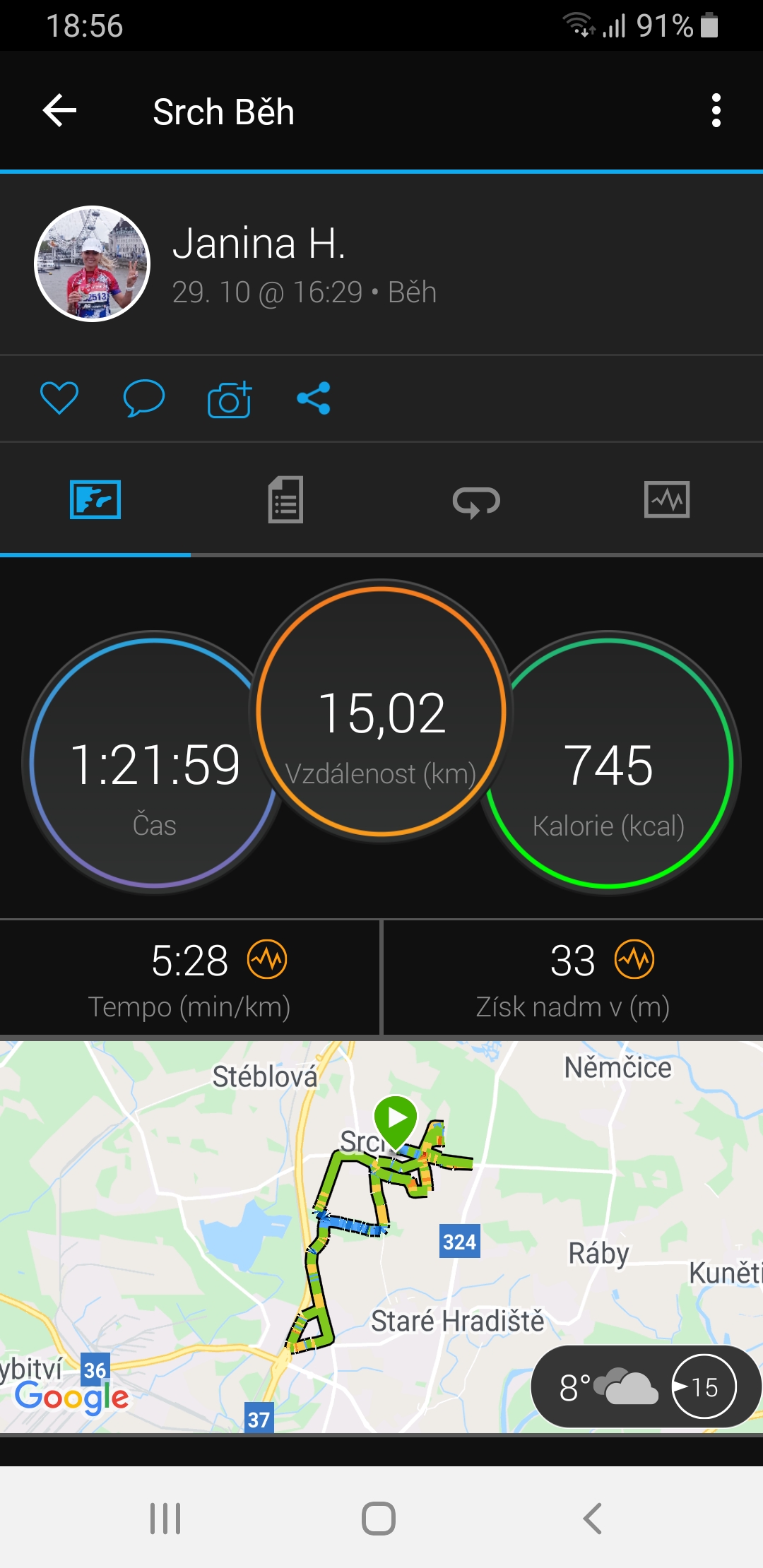
Task: Switch to the laps tab
Action: click(x=476, y=501)
